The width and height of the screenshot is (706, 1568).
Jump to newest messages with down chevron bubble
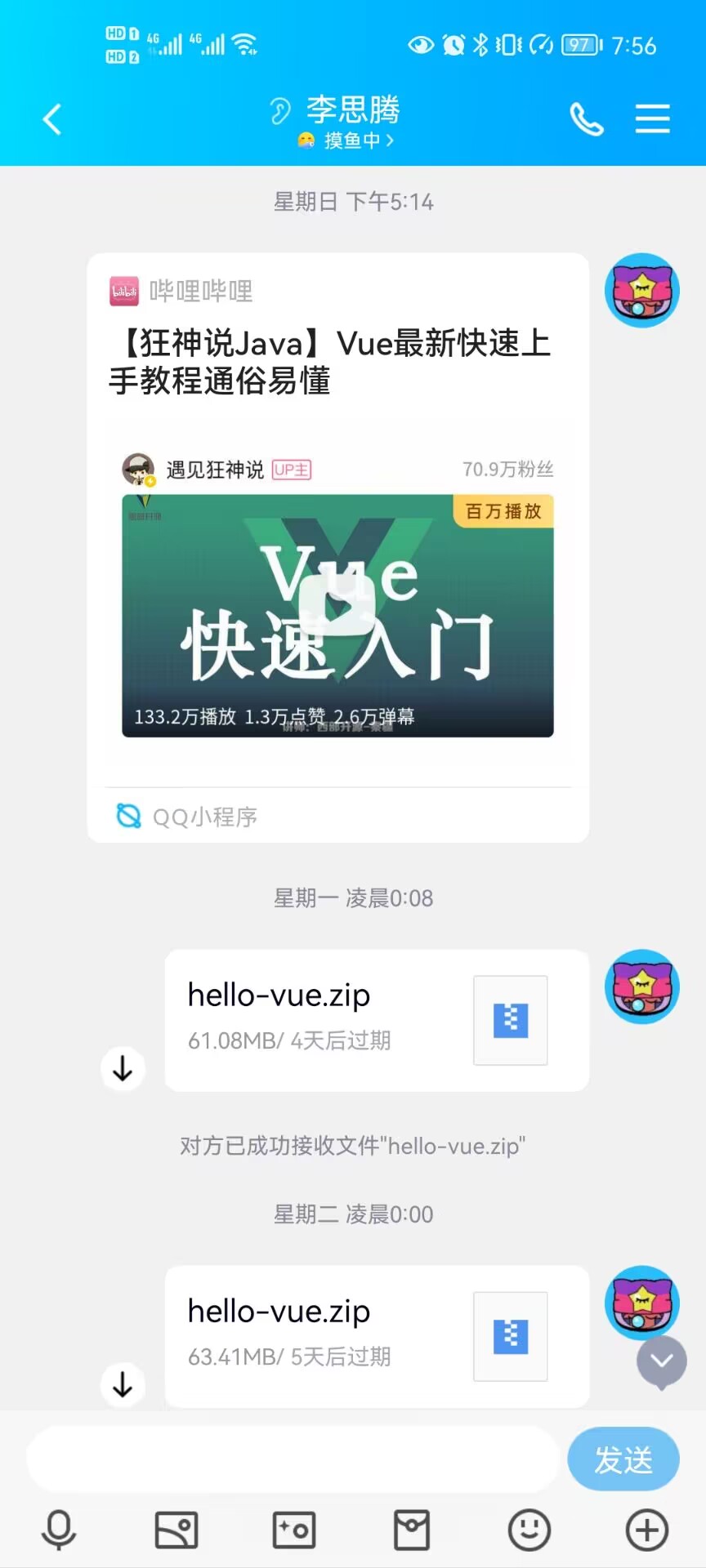662,1361
